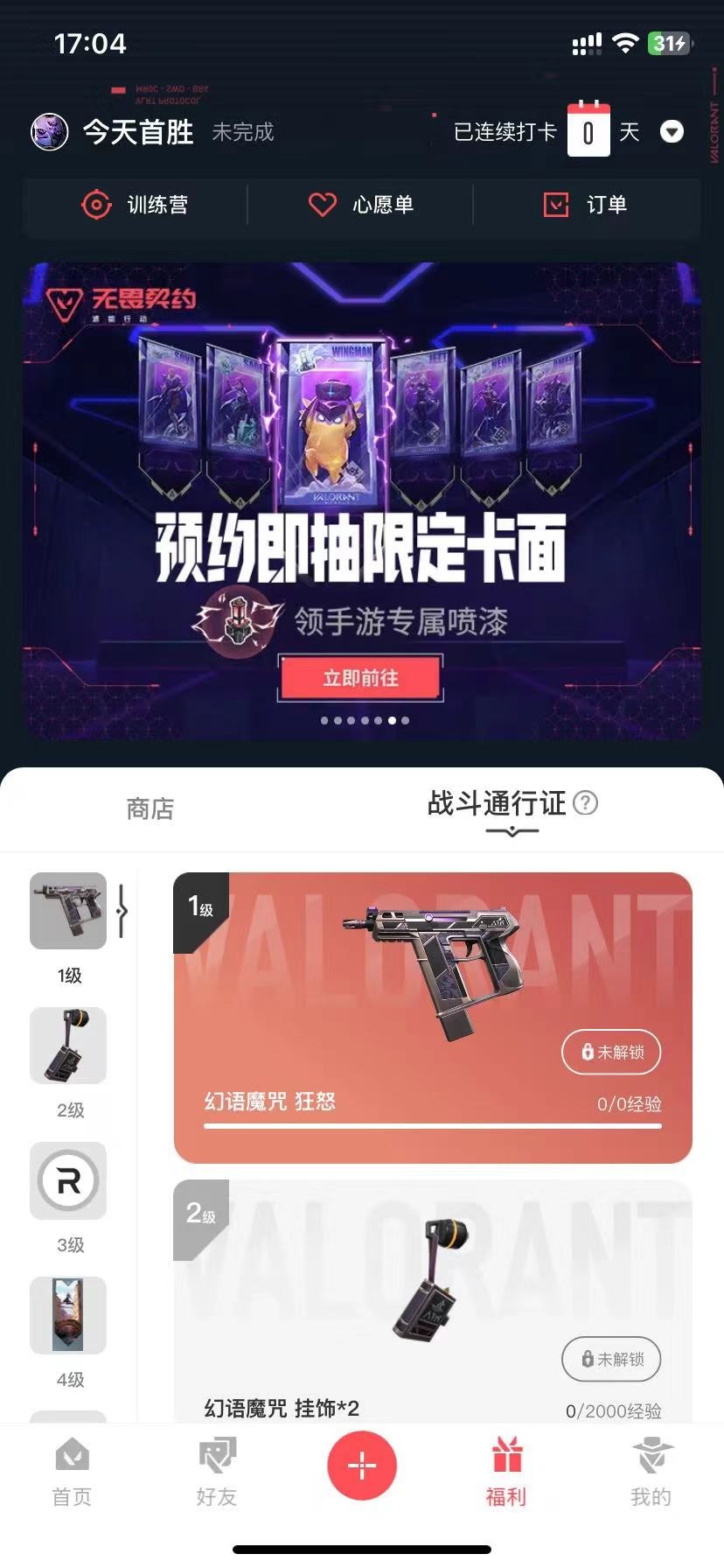
Task: Select 2级 in level sidebar
Action: pyautogui.click(x=68, y=1046)
